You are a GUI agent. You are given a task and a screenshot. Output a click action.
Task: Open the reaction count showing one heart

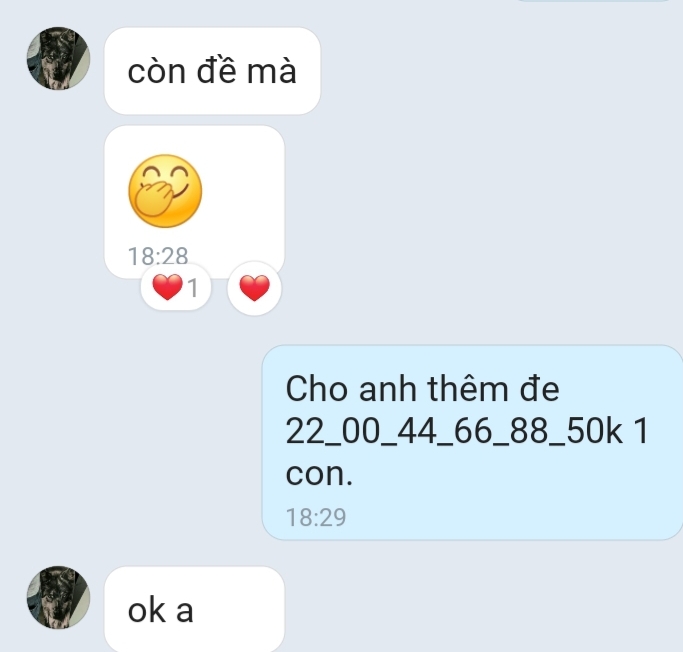(x=175, y=289)
